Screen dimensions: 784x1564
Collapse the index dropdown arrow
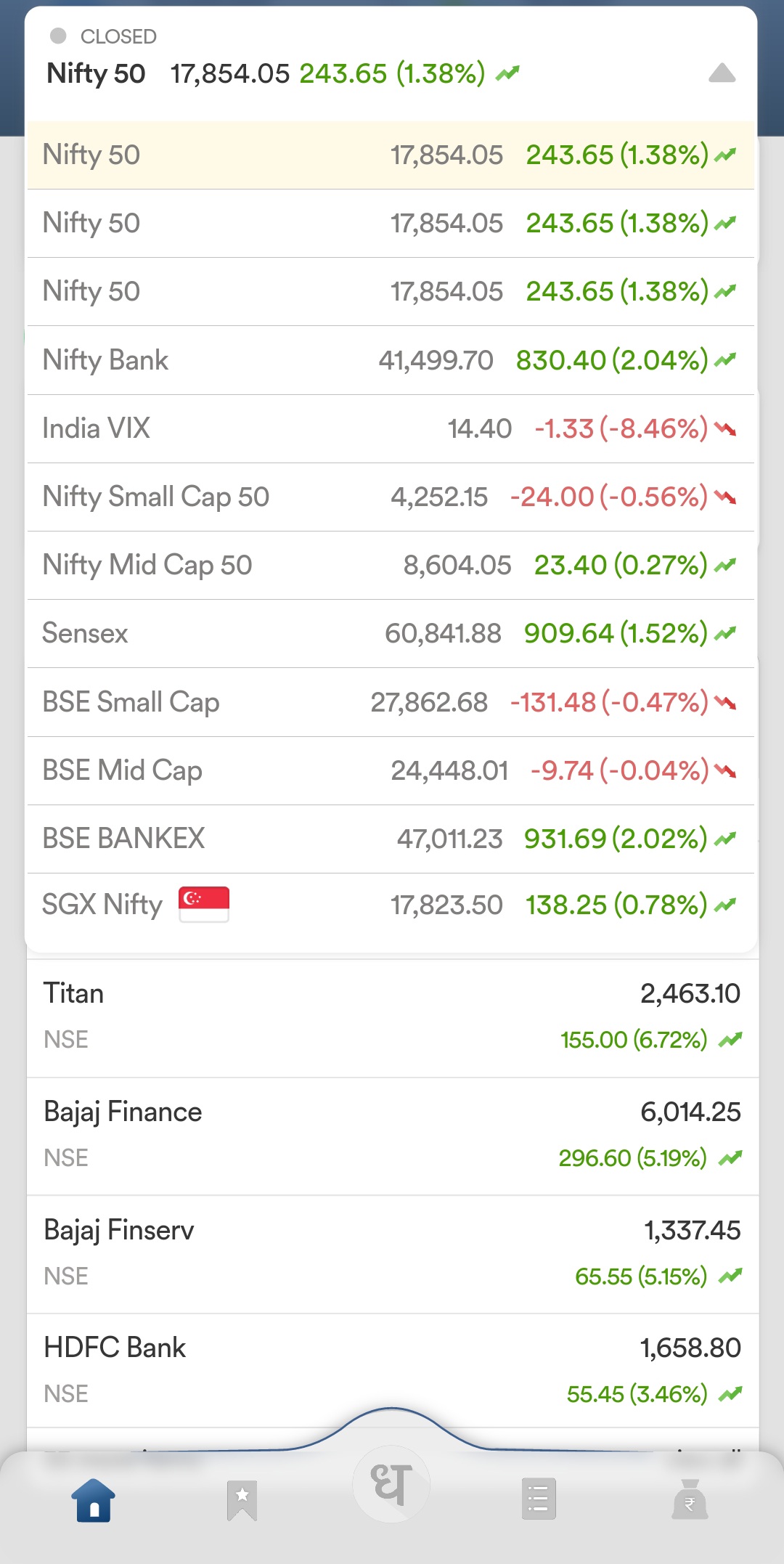(x=722, y=73)
